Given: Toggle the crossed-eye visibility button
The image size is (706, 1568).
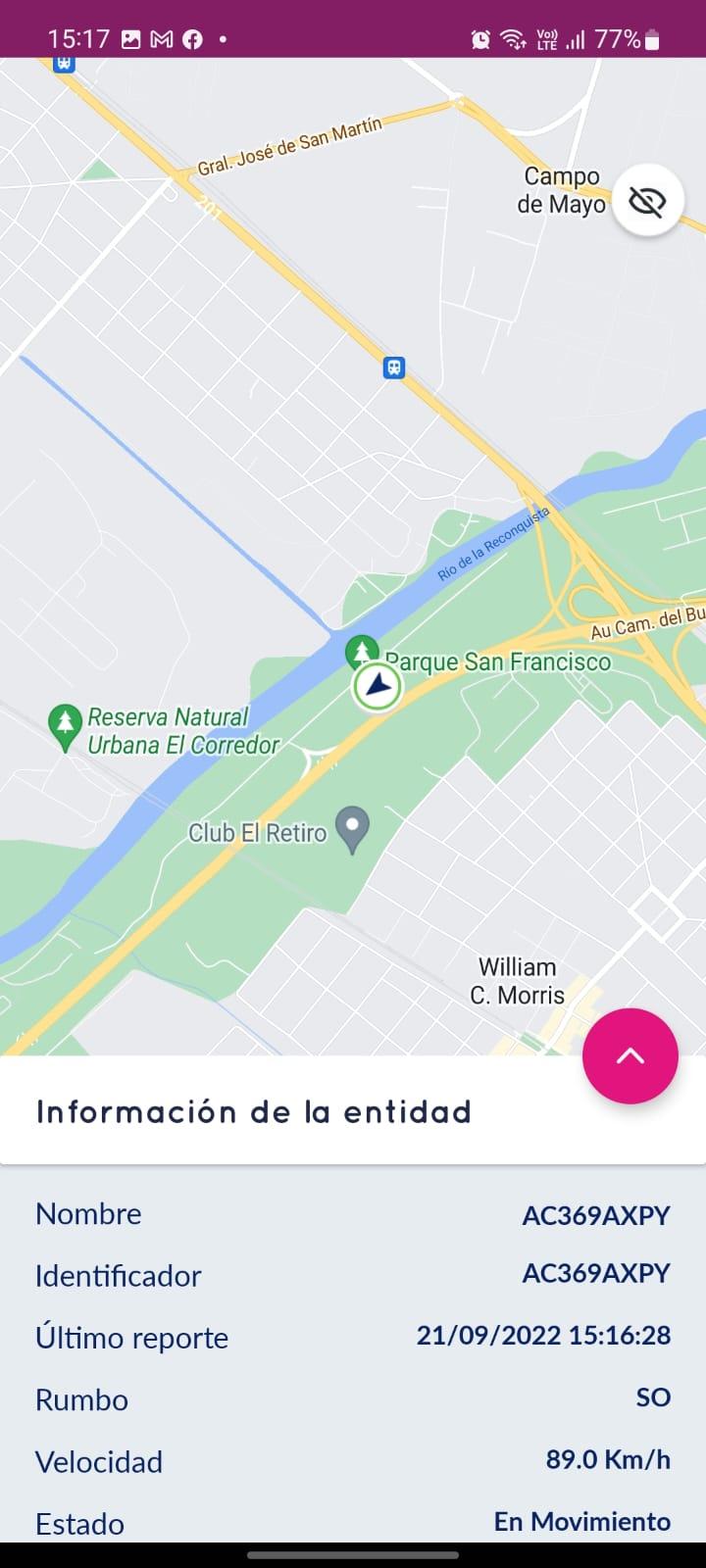Looking at the screenshot, I should tap(647, 202).
